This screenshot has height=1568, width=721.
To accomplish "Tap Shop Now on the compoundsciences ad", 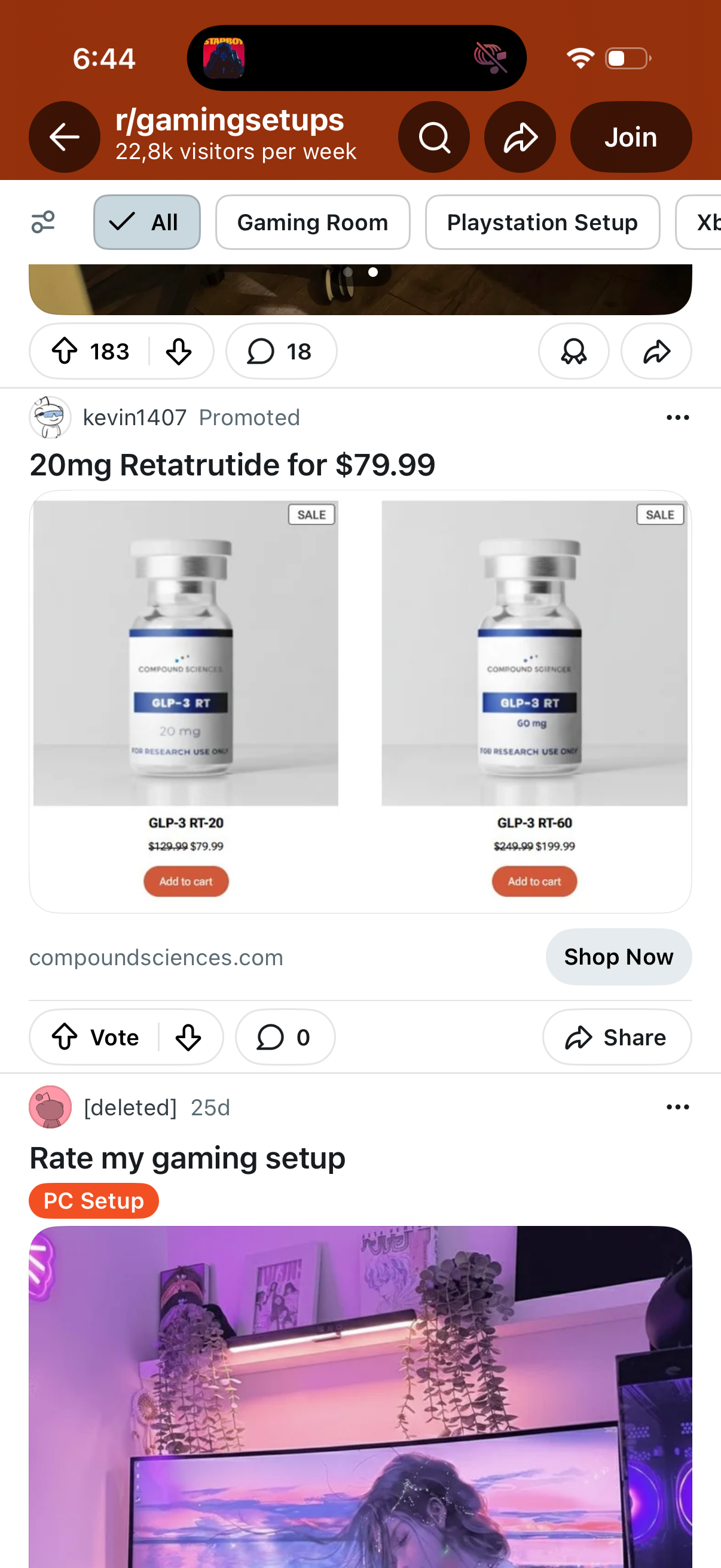I will [618, 957].
